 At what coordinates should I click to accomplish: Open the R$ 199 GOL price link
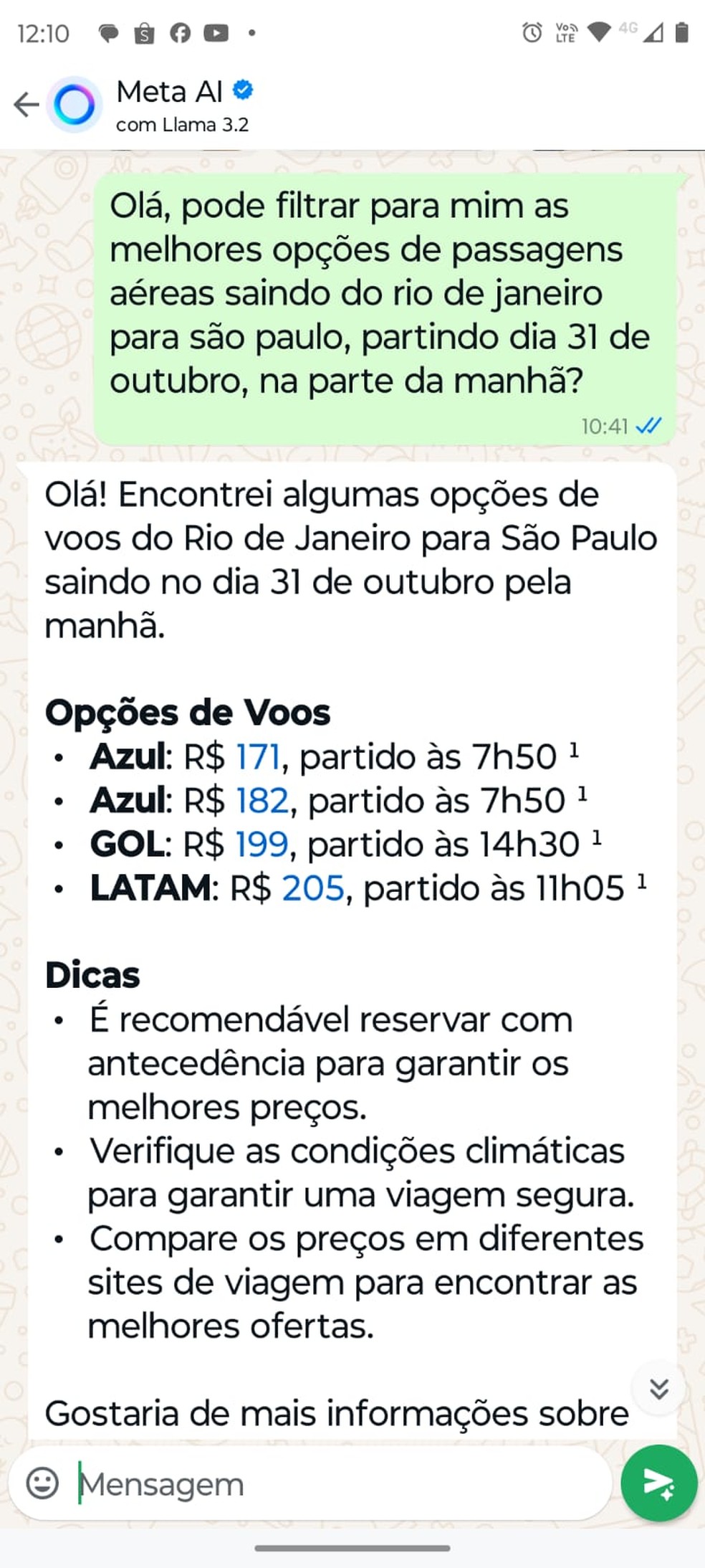(262, 844)
